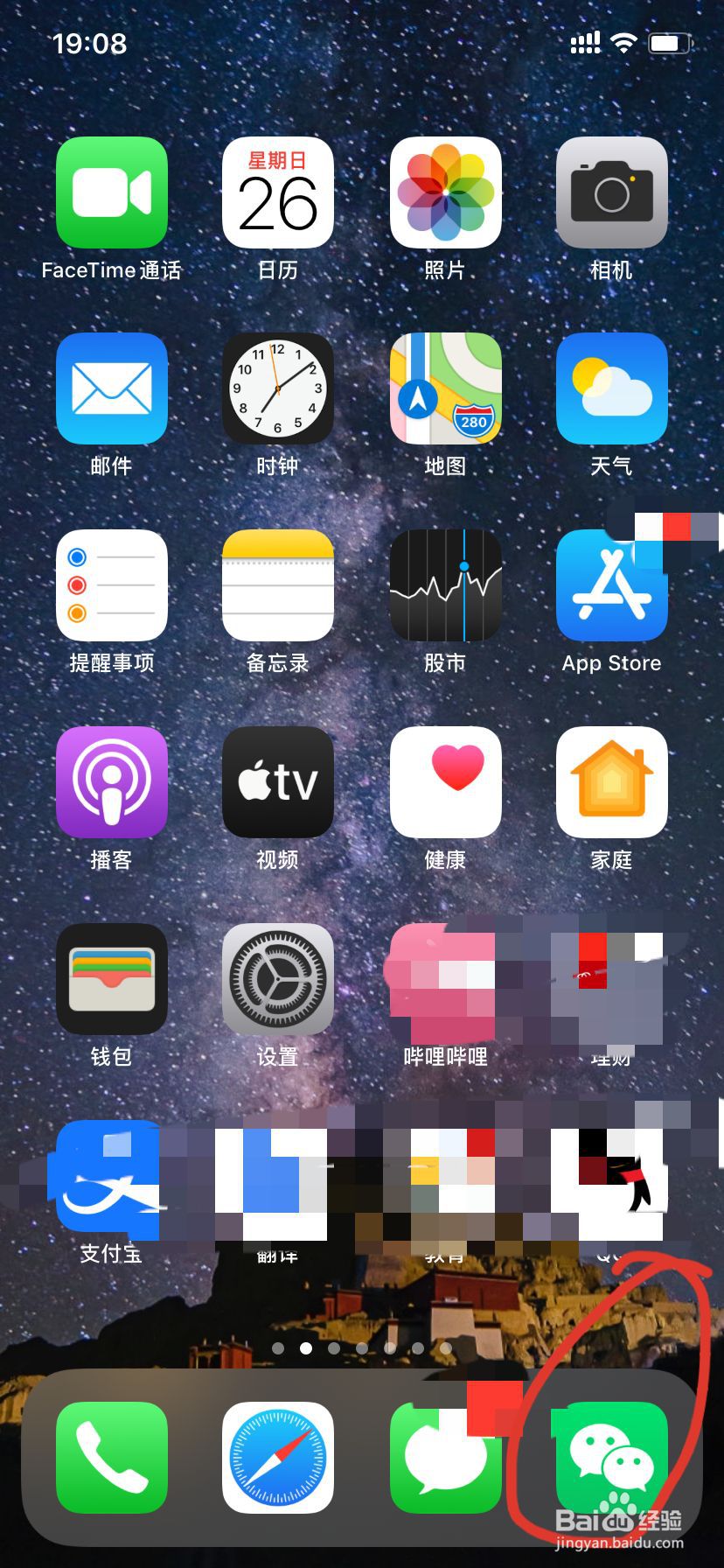Open 健康 Health data

pyautogui.click(x=444, y=781)
